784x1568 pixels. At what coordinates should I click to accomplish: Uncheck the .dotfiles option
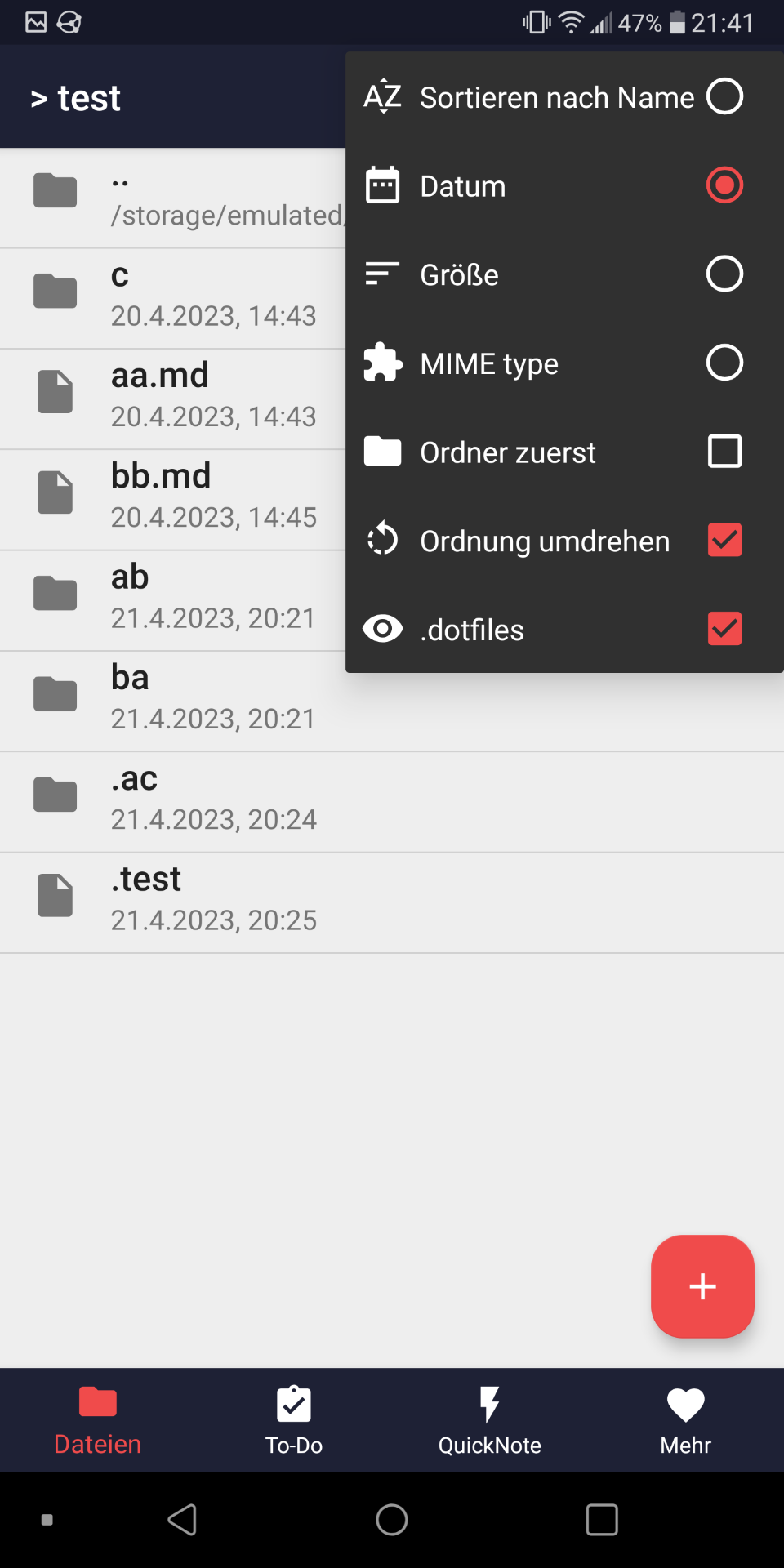pyautogui.click(x=724, y=629)
